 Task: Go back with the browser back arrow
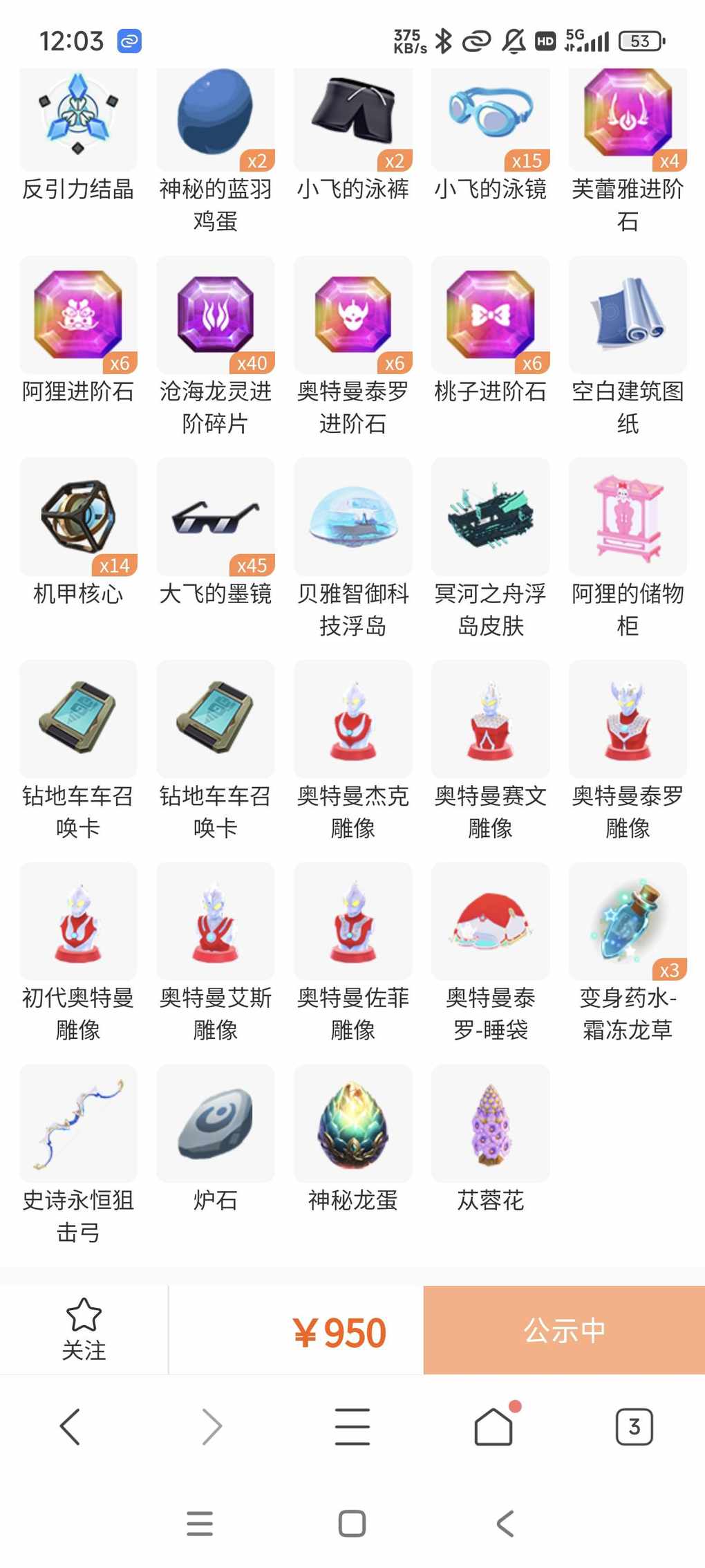[70, 1426]
